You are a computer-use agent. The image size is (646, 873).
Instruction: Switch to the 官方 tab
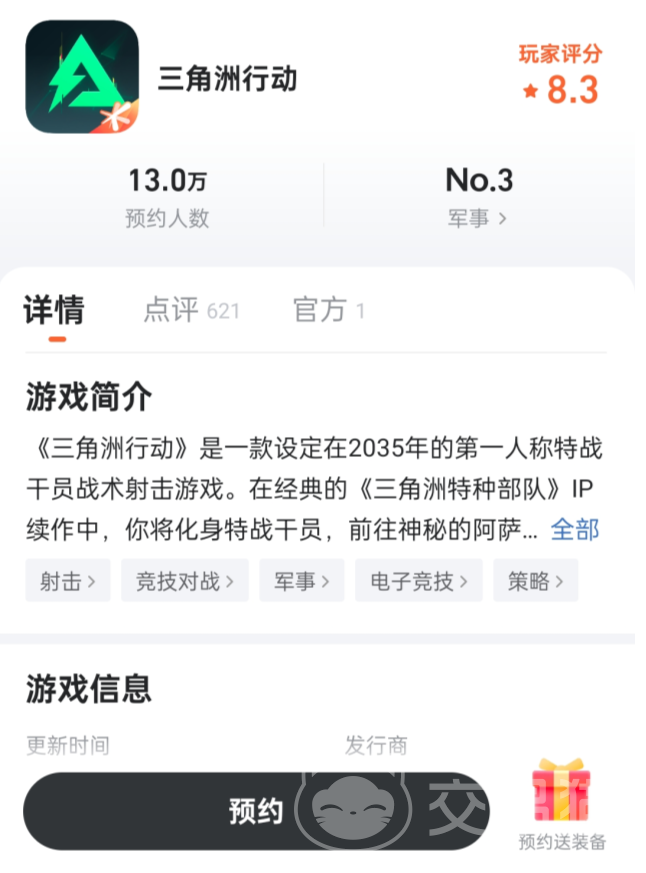point(328,310)
